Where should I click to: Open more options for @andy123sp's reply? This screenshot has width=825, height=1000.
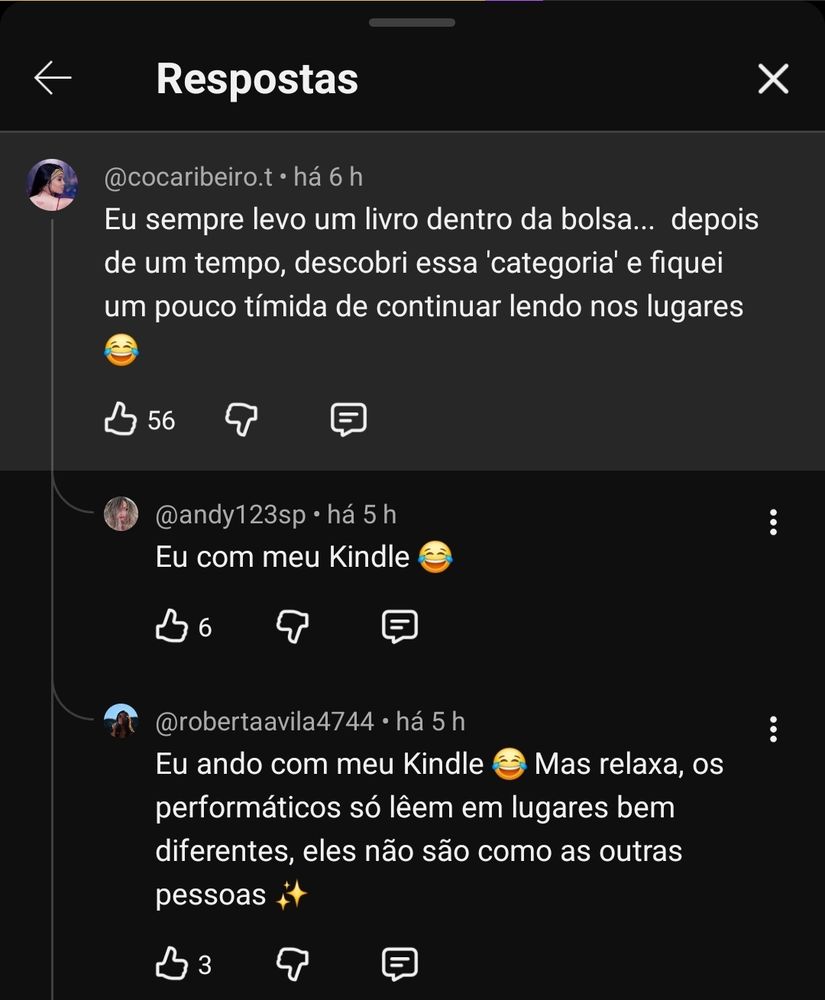click(x=773, y=522)
